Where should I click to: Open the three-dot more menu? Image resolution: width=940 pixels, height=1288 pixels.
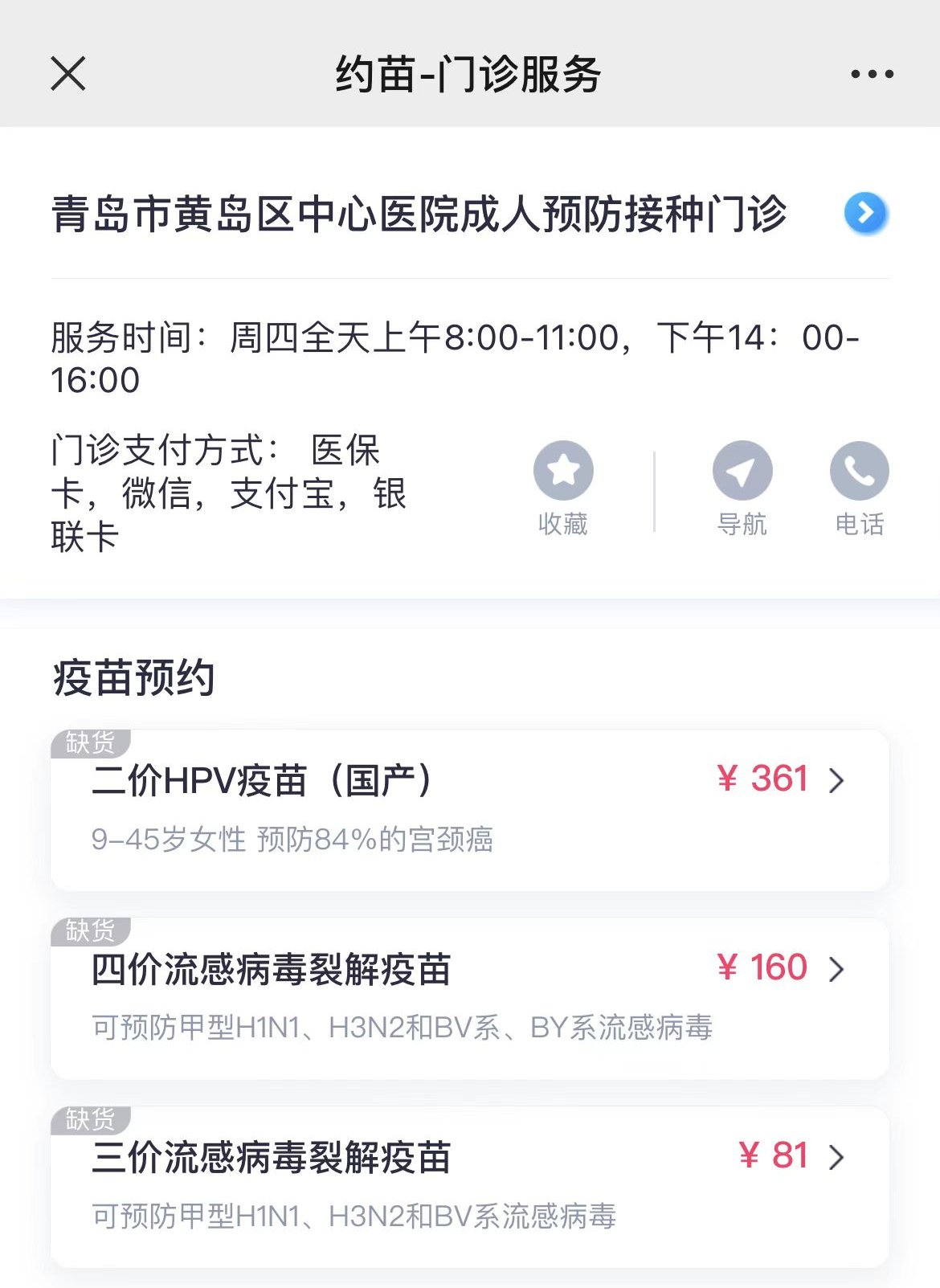(x=872, y=74)
